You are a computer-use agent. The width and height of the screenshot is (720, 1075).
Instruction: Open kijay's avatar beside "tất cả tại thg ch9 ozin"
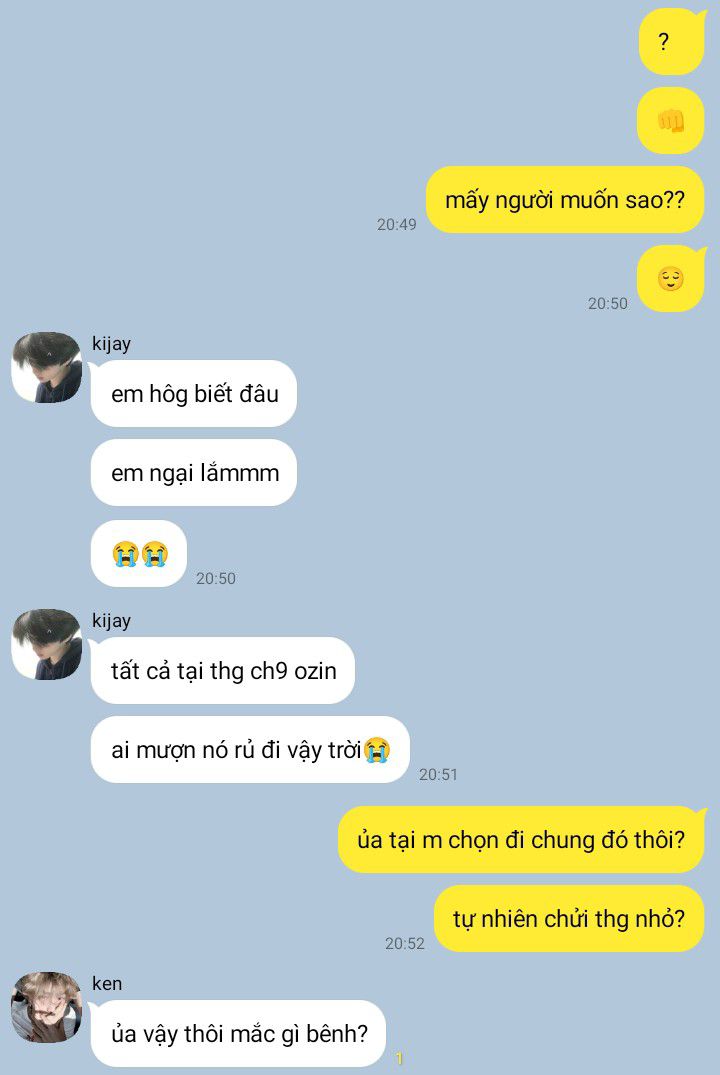tap(47, 644)
